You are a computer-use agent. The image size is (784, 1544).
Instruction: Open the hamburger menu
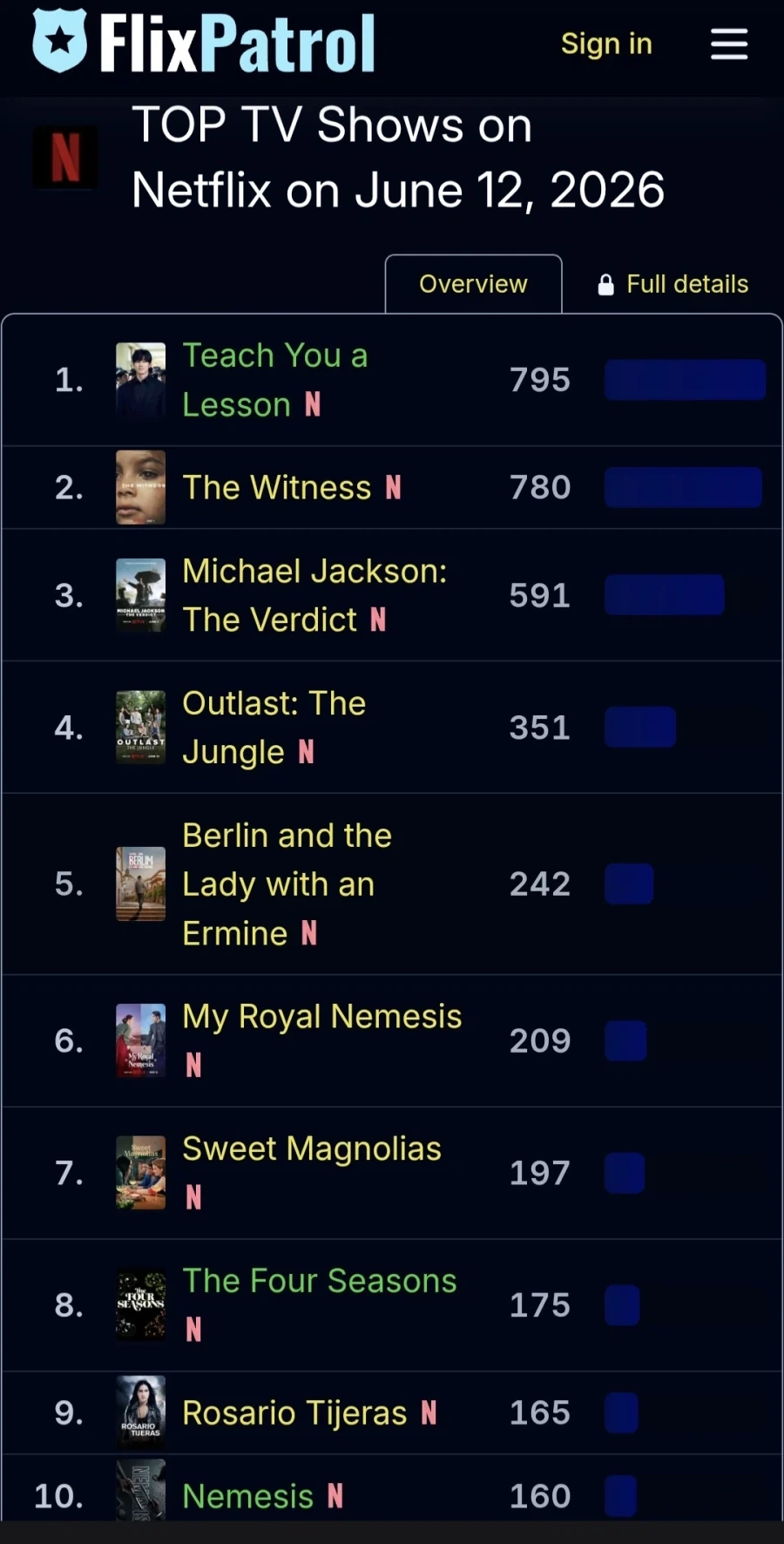729,44
